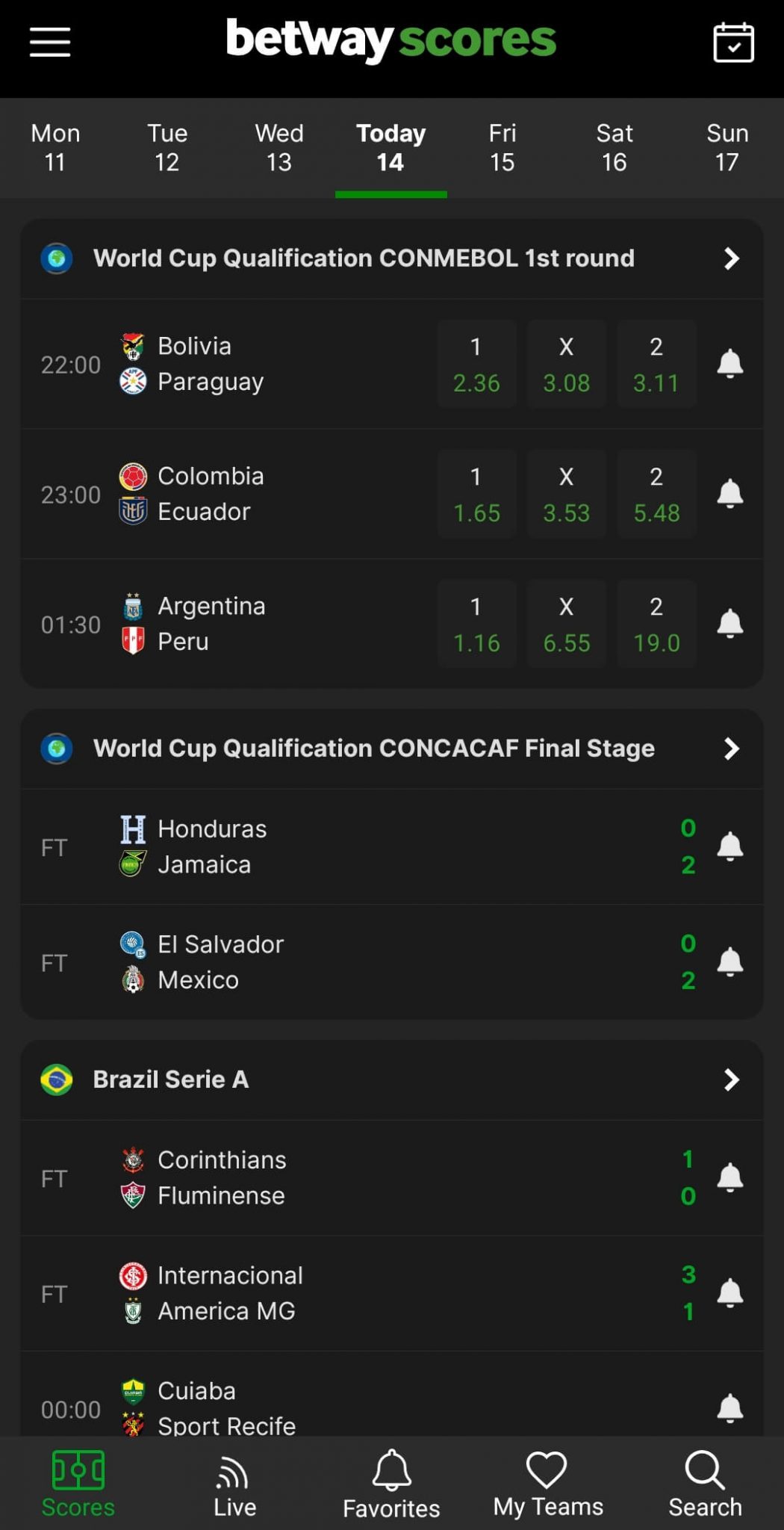Toggle the alert bell for Honduras vs Jamaica
The width and height of the screenshot is (784, 1530).
730,845
